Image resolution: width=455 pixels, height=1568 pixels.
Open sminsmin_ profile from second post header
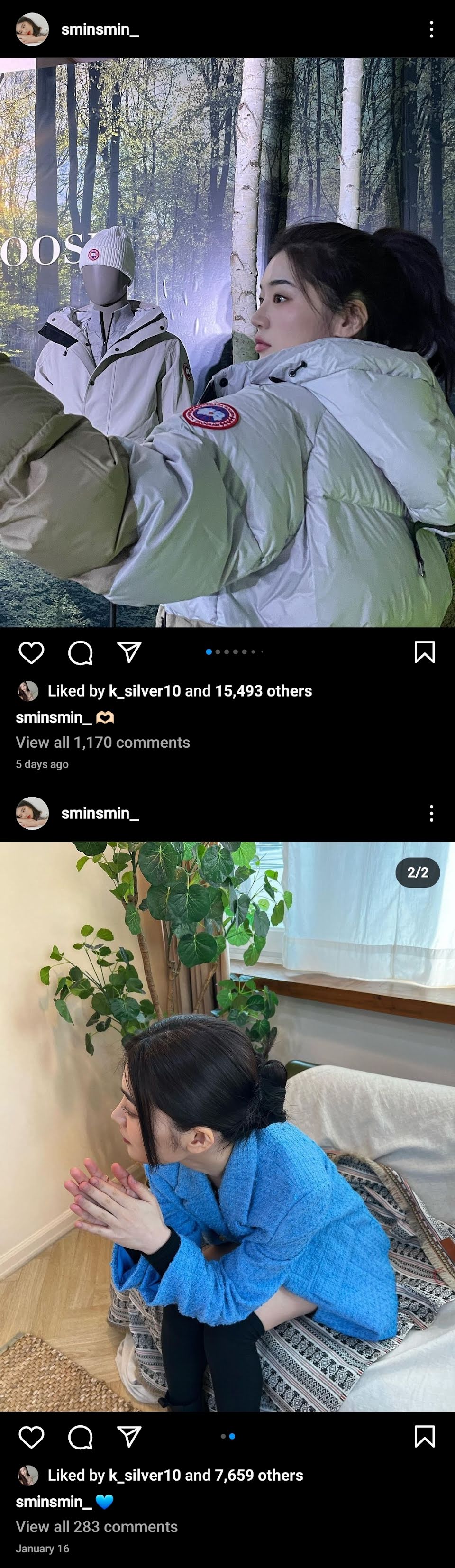(x=100, y=813)
